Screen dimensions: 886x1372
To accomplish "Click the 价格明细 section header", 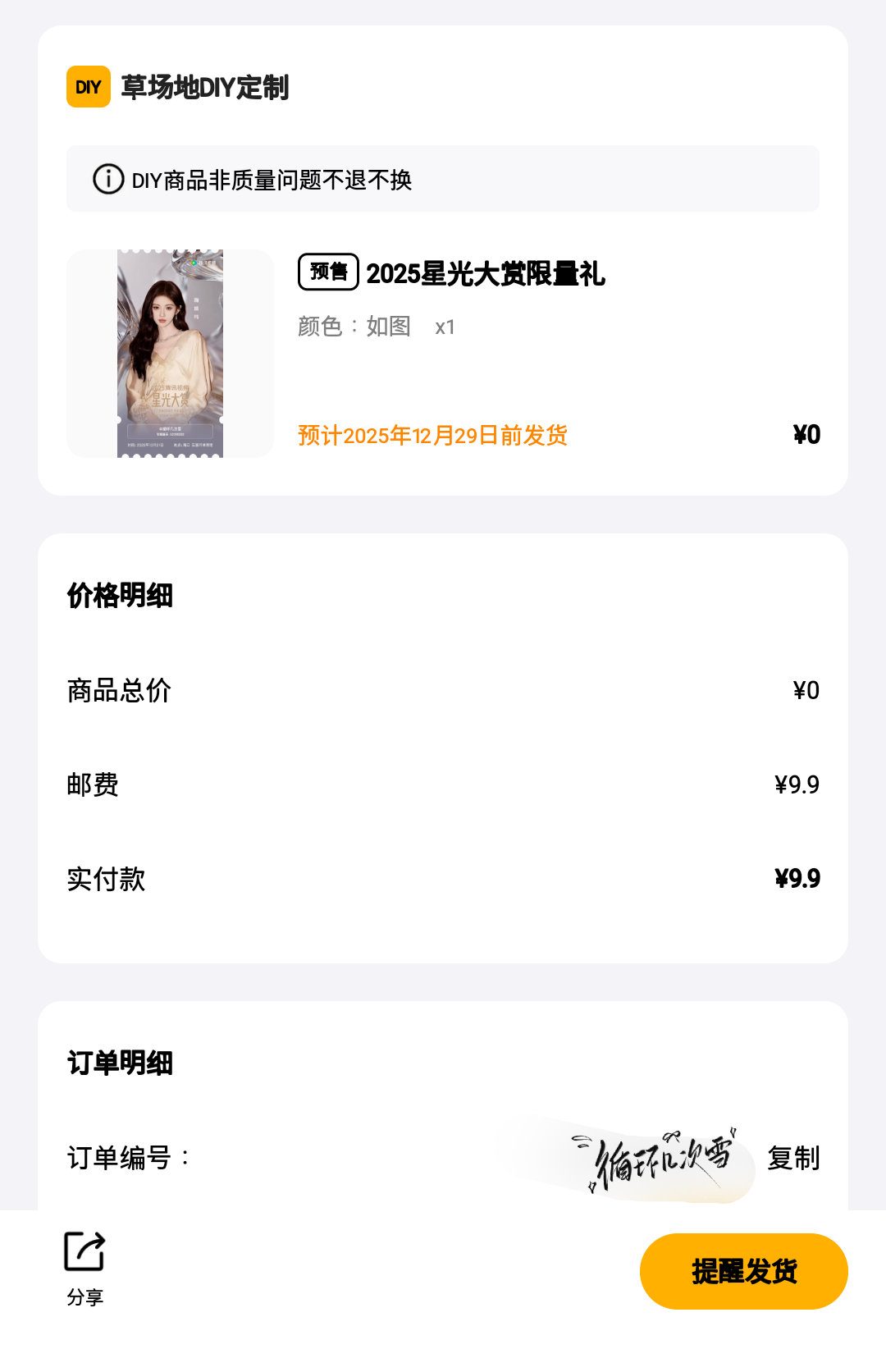I will [x=121, y=596].
